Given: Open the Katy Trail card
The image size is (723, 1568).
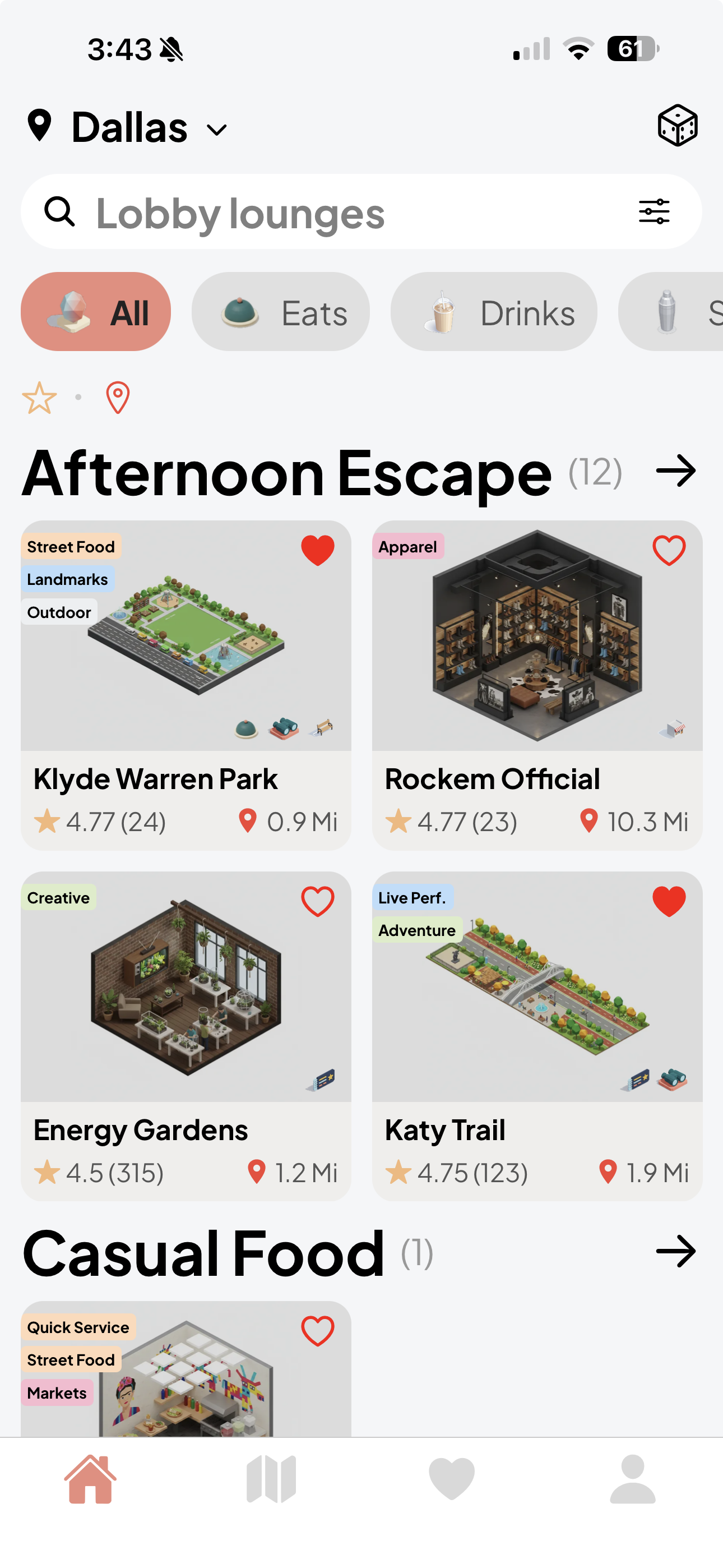Looking at the screenshot, I should (x=537, y=1130).
